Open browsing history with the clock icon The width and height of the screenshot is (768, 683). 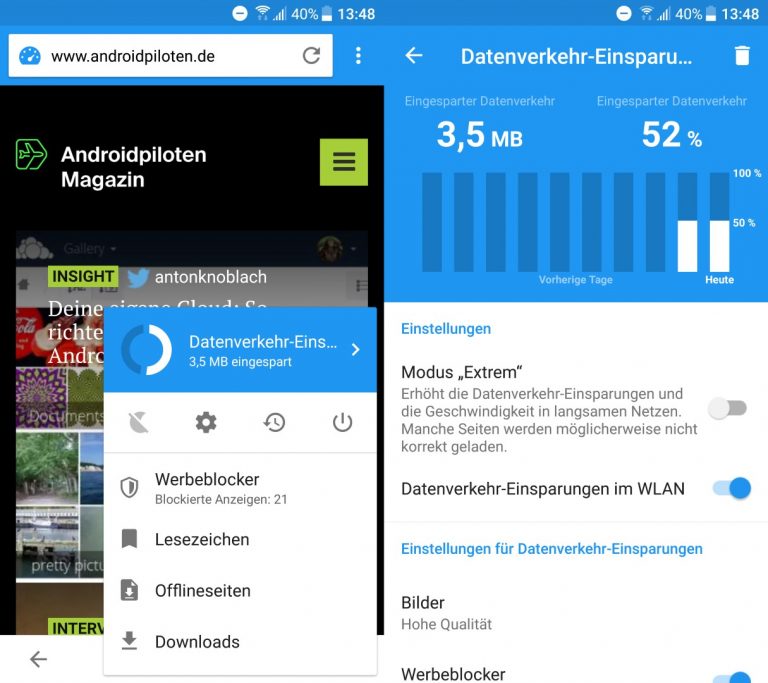274,423
